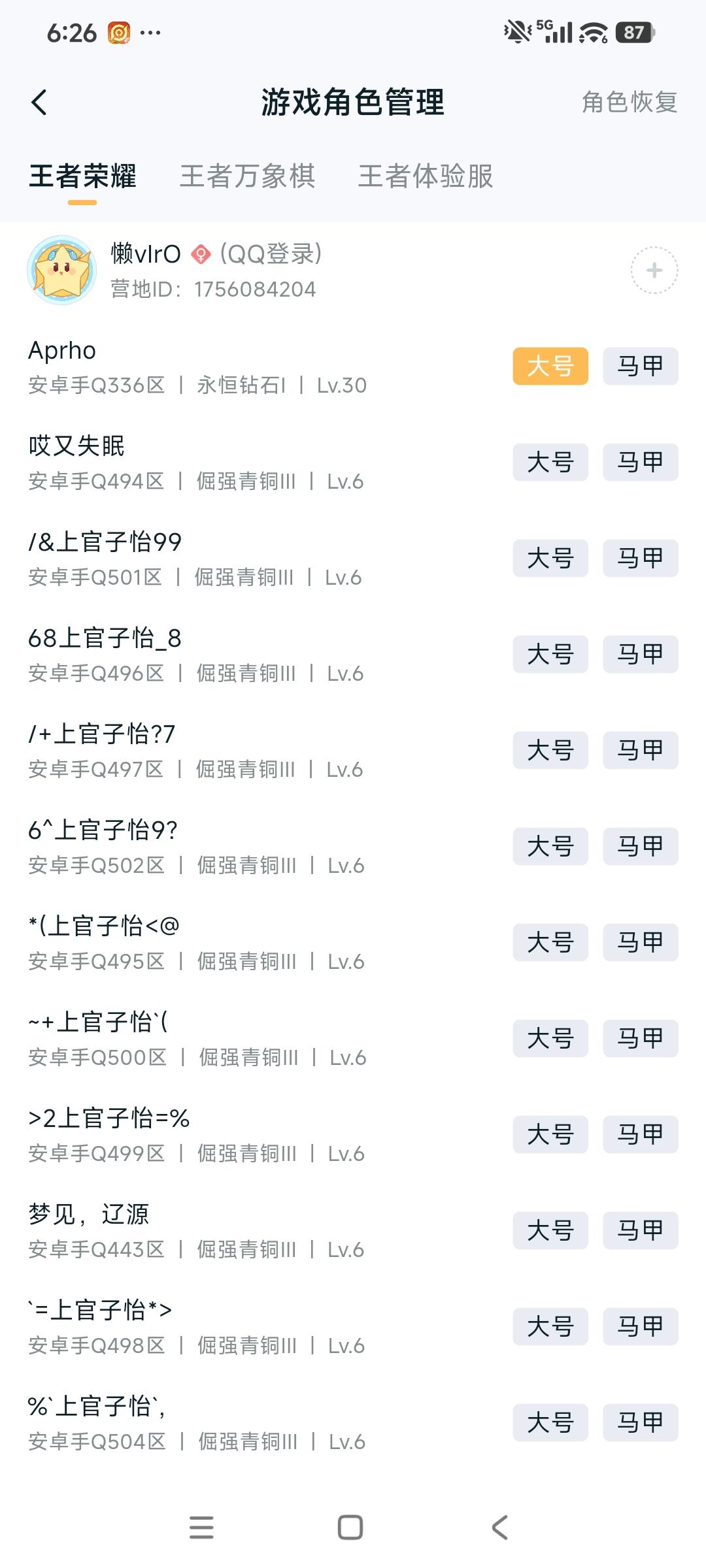
Task: Tap 大号 for 68上官子怡_8
Action: coord(550,654)
